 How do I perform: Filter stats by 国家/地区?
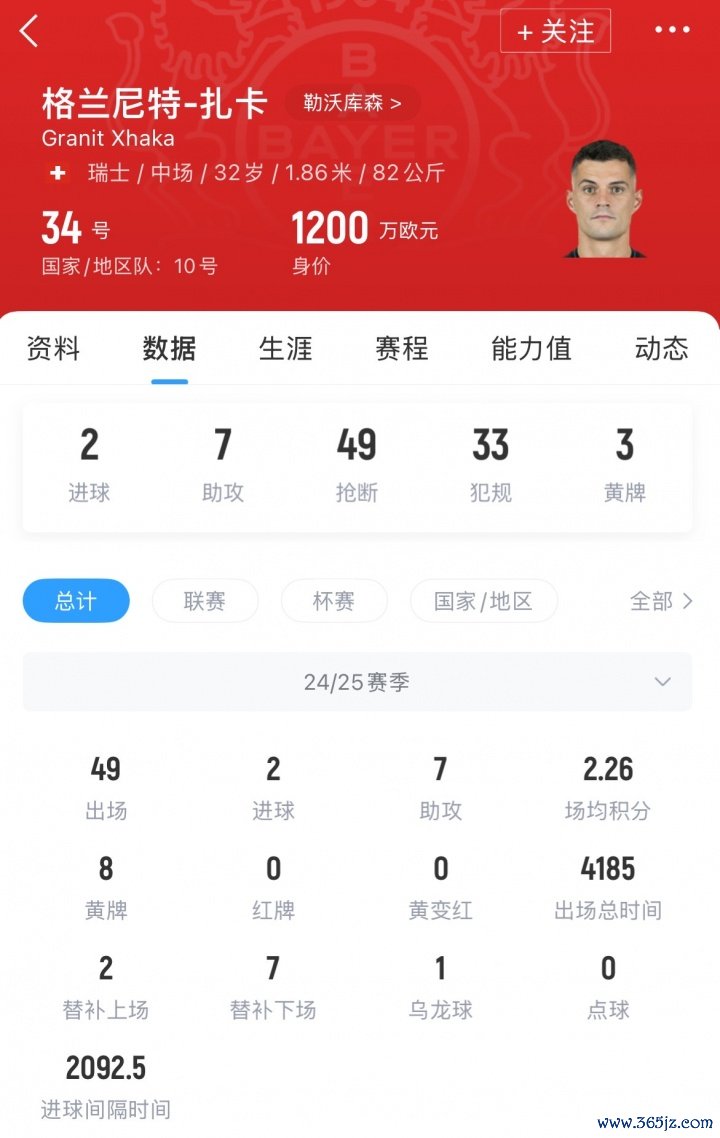pyautogui.click(x=484, y=601)
